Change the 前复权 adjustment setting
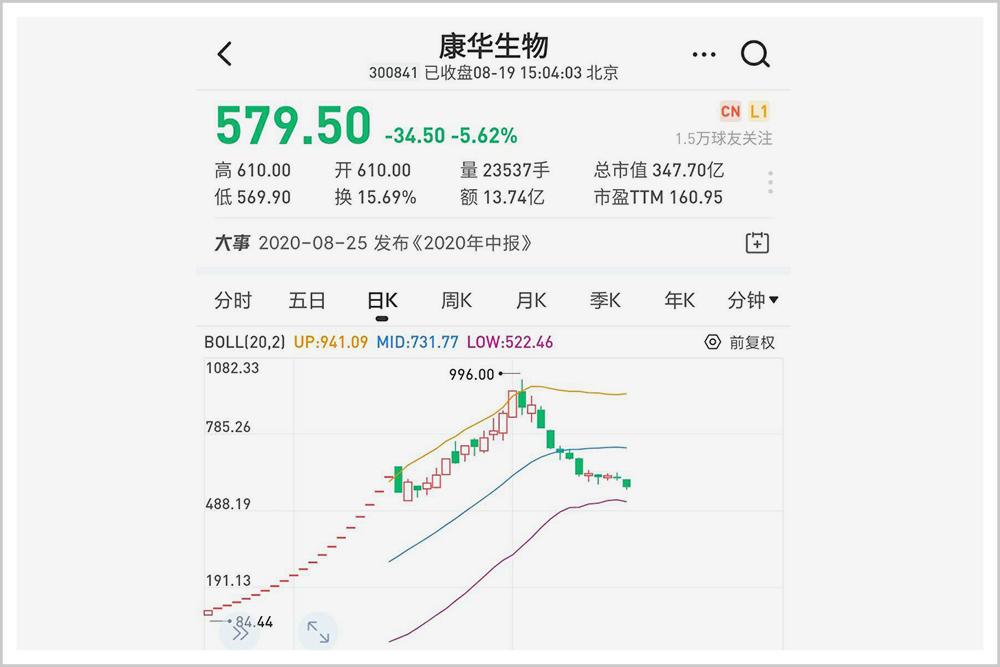The image size is (1000, 667). 740,342
